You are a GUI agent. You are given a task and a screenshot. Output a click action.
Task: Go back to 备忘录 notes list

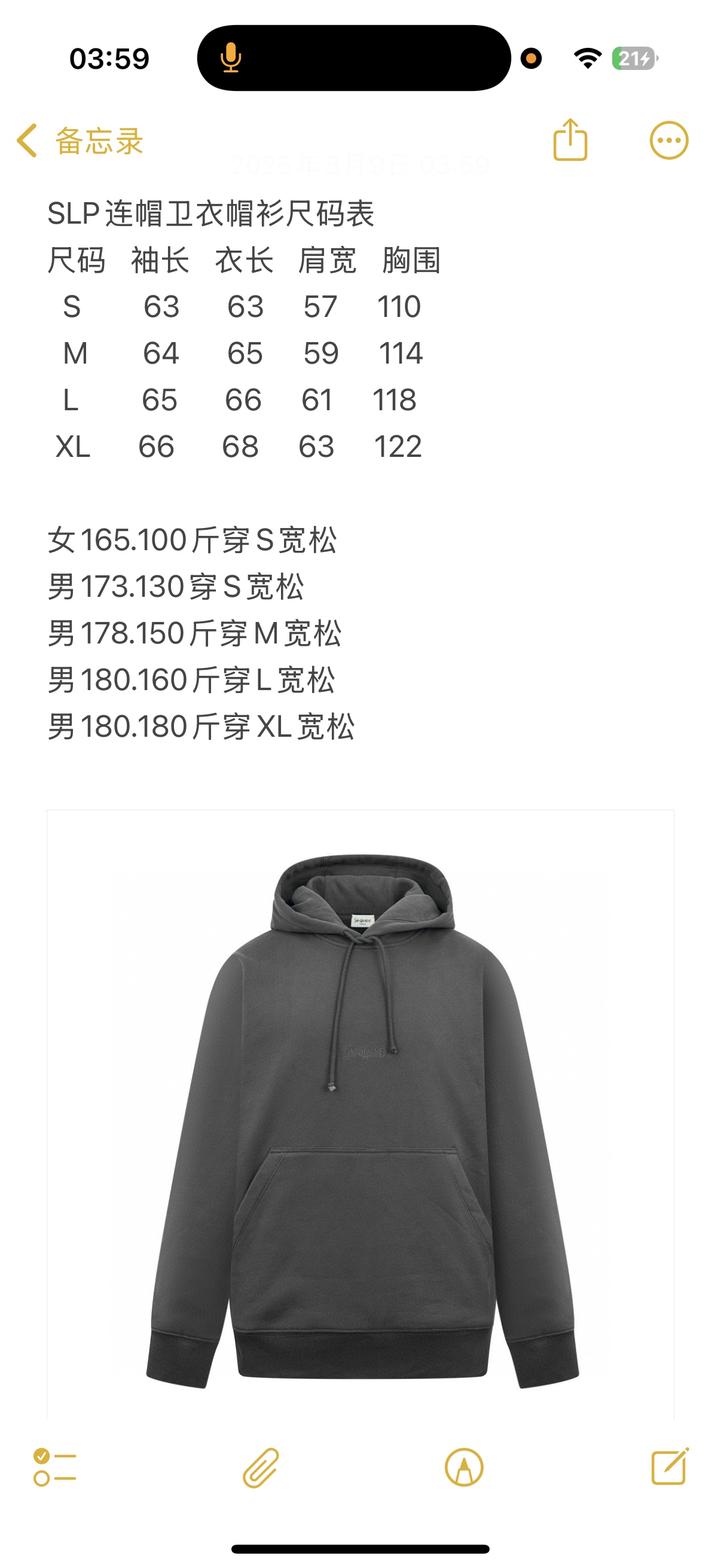point(79,141)
